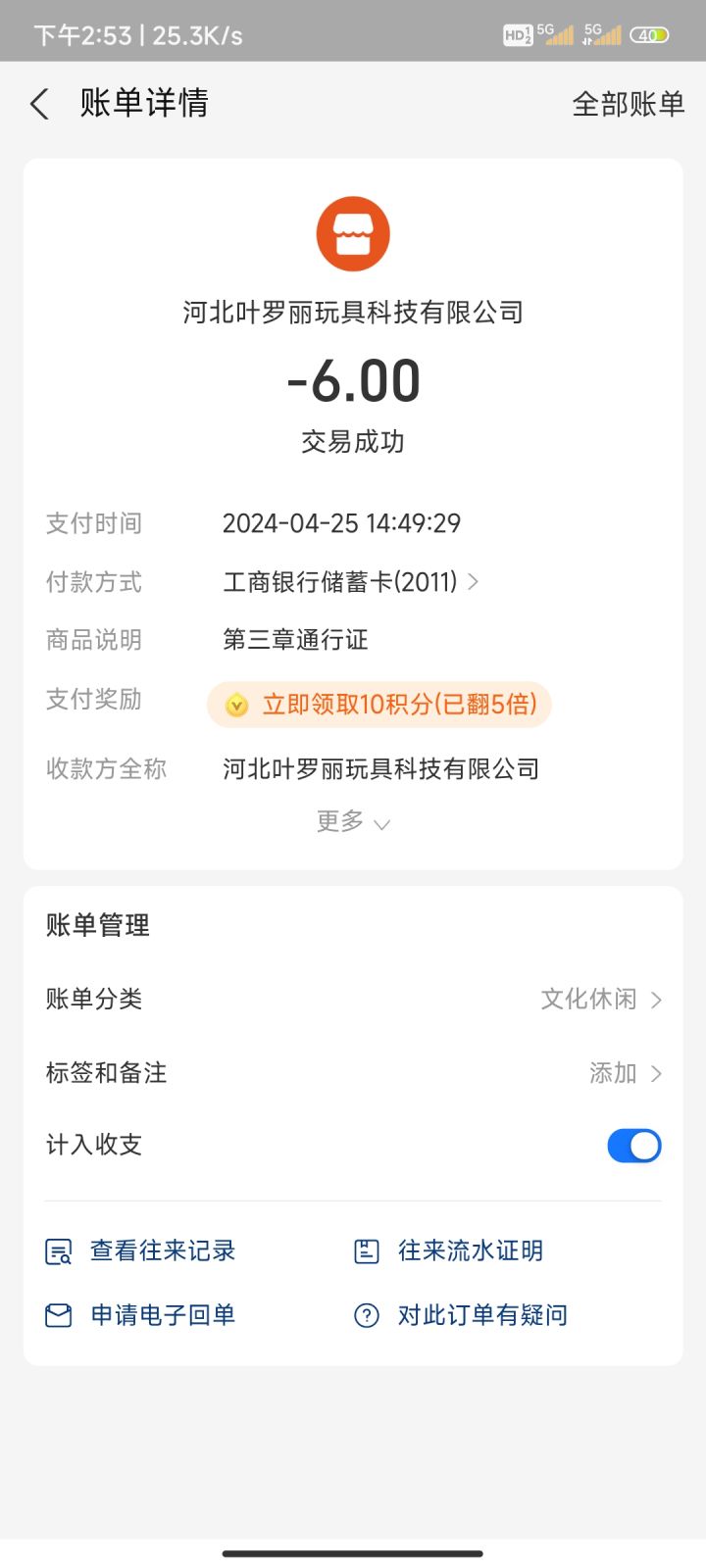The width and height of the screenshot is (706, 1568).
Task: Expand 更多 details
Action: [x=353, y=822]
